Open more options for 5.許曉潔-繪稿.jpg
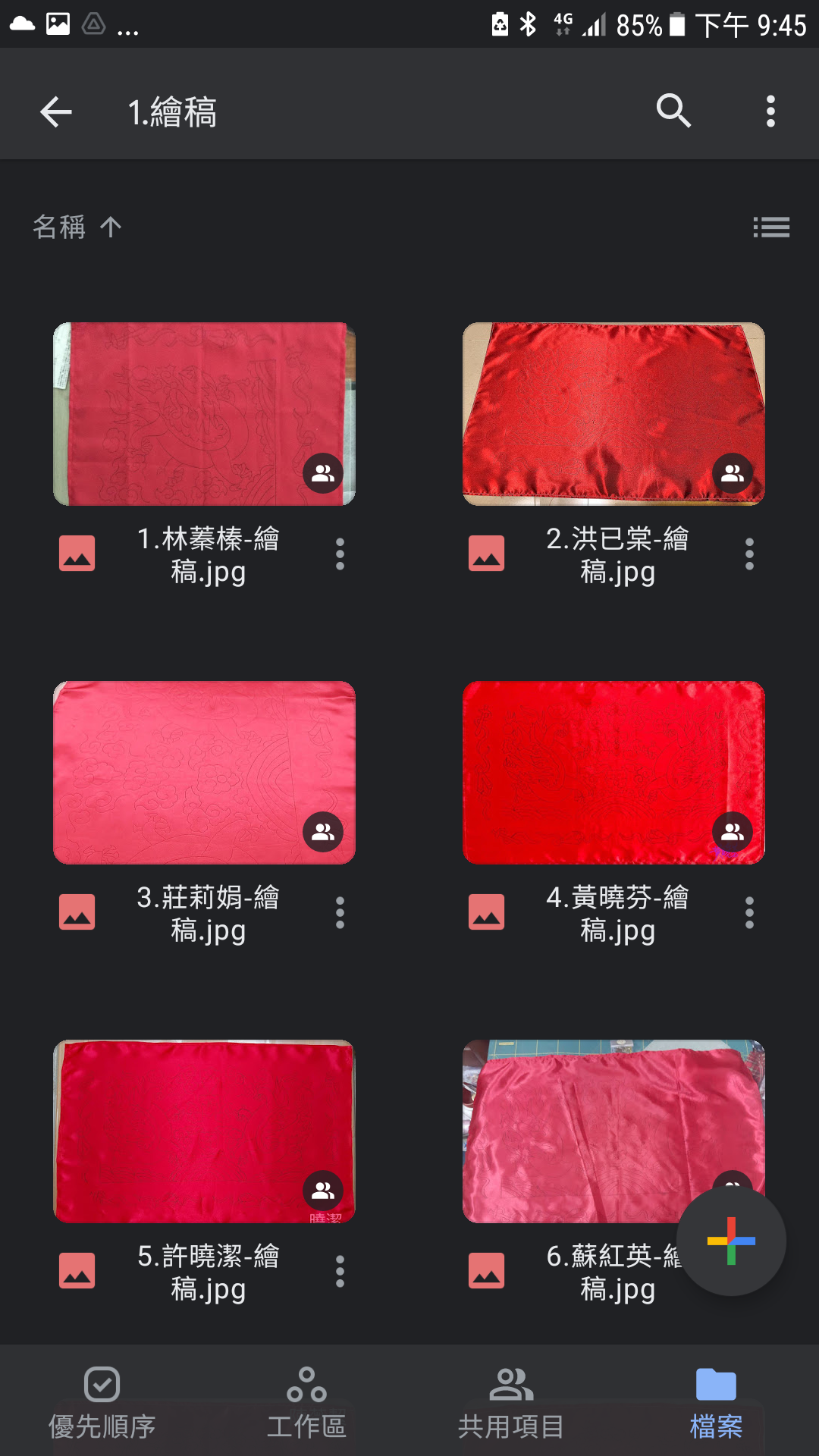Viewport: 819px width, 1456px height. coord(340,1272)
